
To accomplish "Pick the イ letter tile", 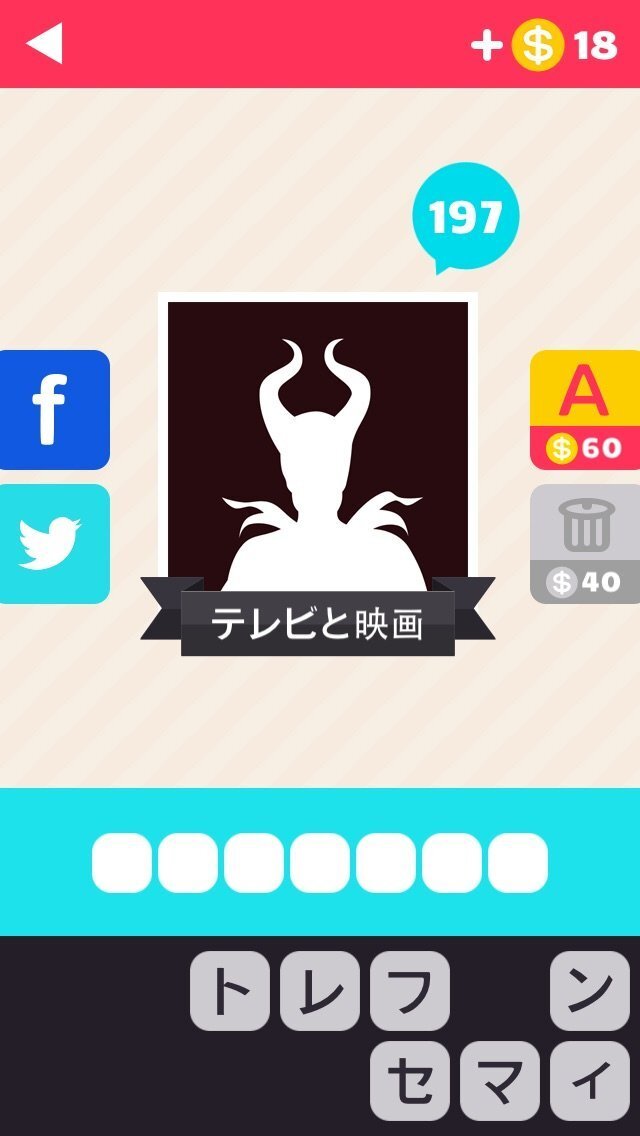I will pos(590,1080).
